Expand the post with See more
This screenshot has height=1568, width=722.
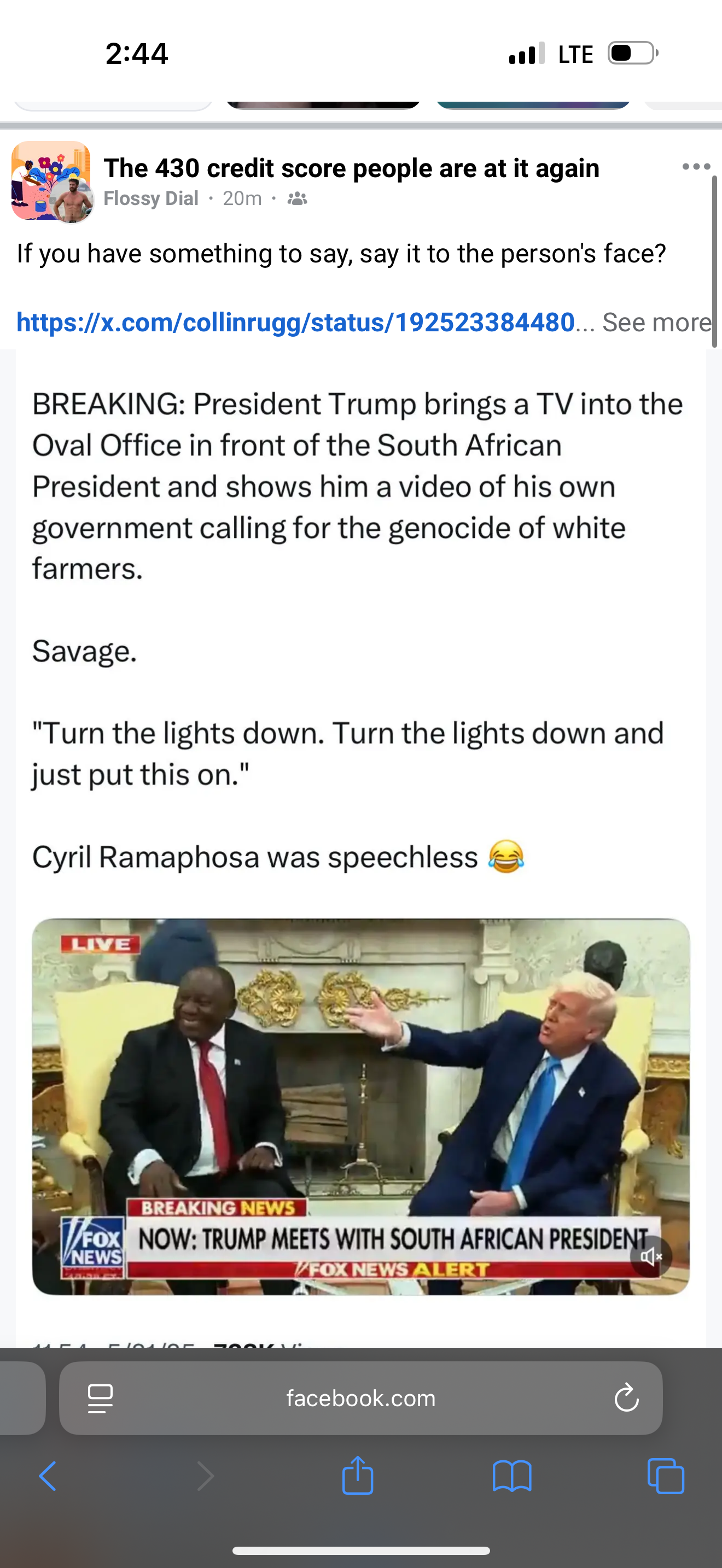click(x=656, y=323)
